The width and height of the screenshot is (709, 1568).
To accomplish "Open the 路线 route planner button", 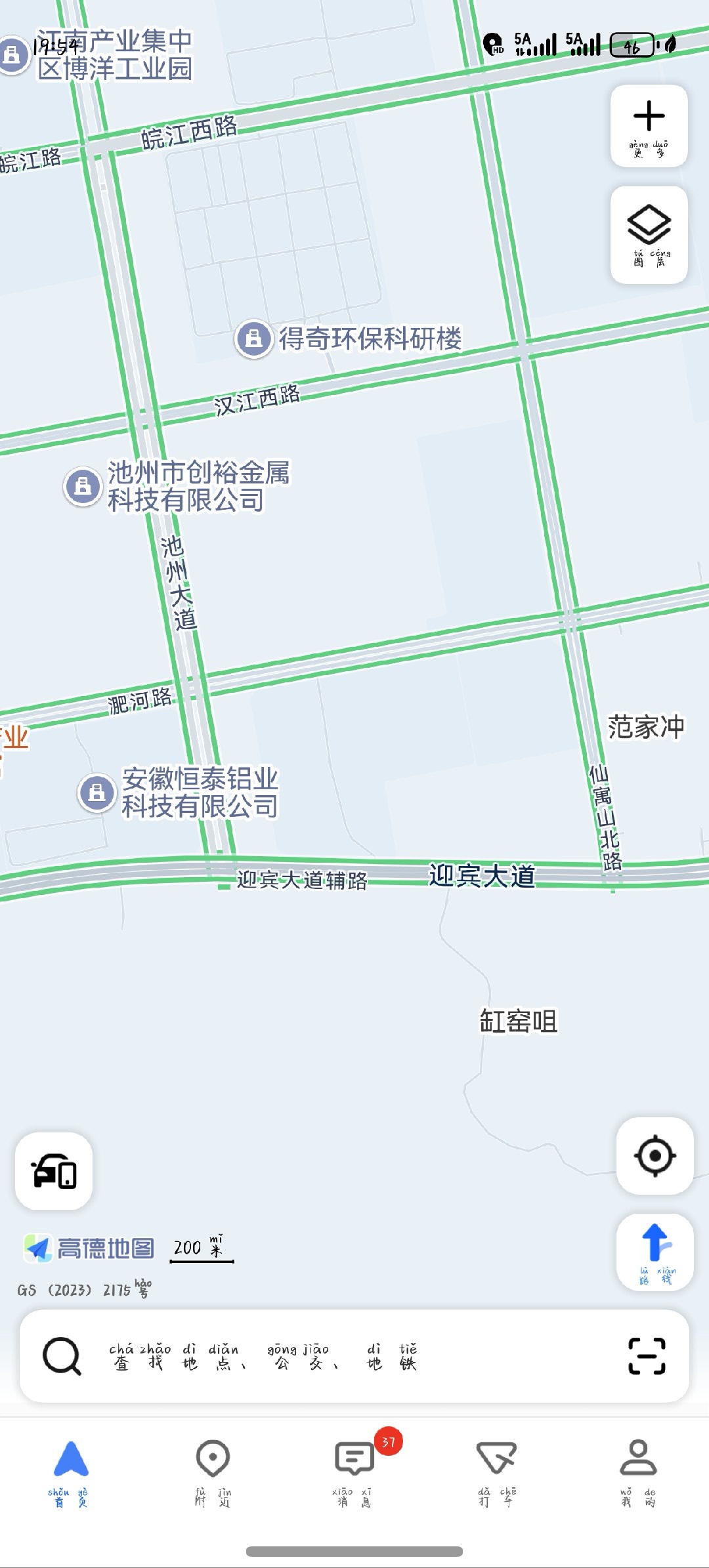I will [x=655, y=1252].
